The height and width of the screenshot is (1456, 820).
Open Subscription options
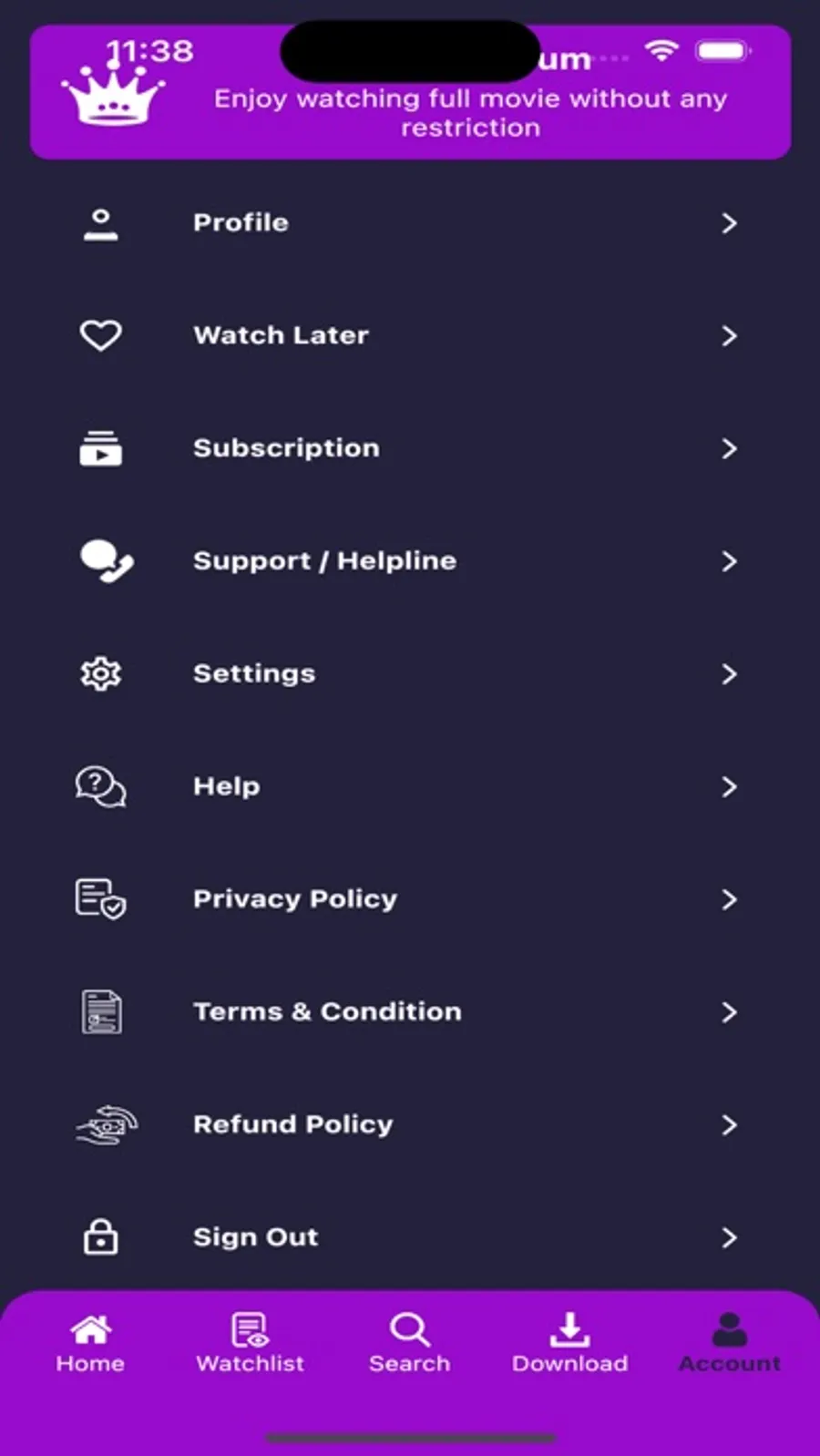[x=410, y=448]
